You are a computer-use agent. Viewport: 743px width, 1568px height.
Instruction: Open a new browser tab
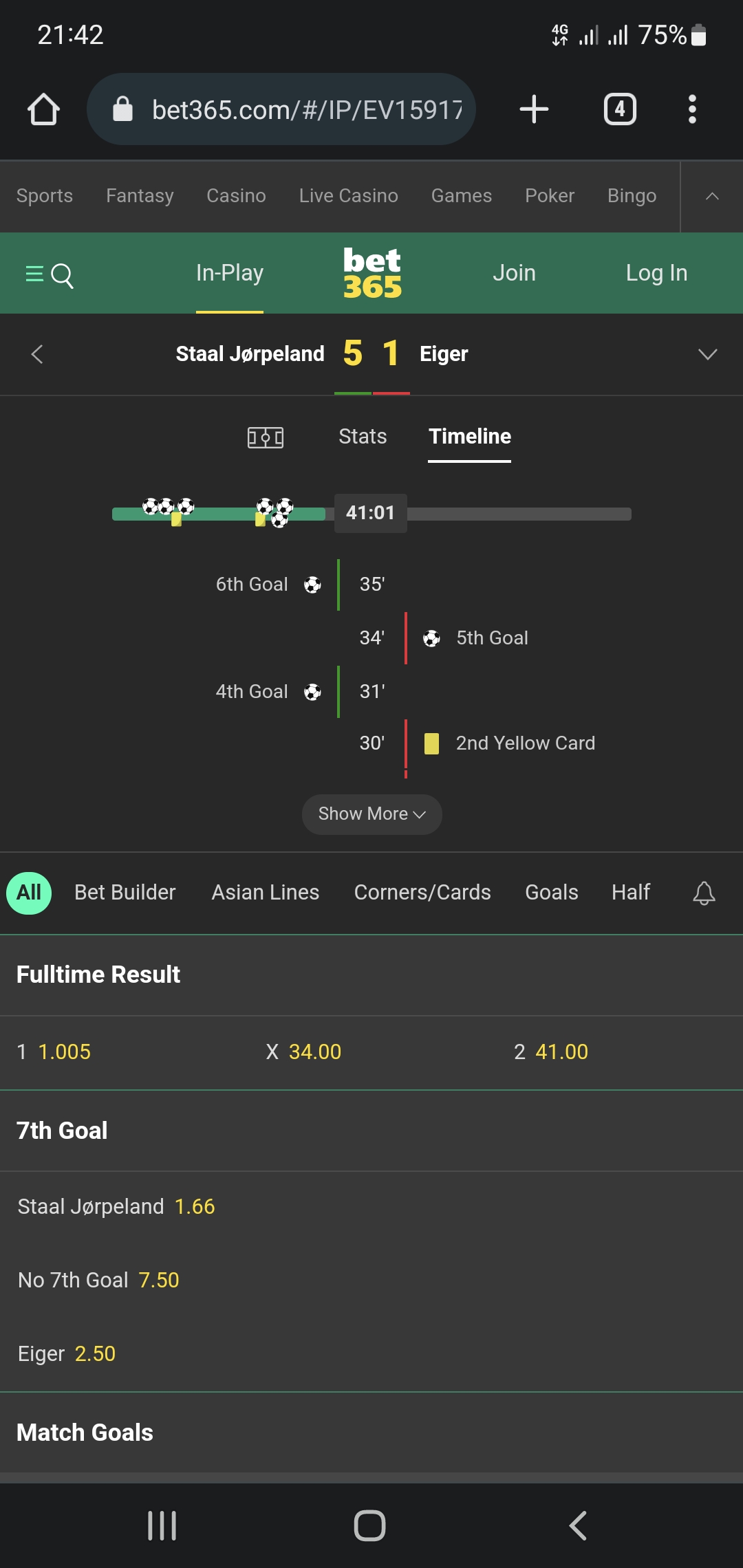(534, 109)
